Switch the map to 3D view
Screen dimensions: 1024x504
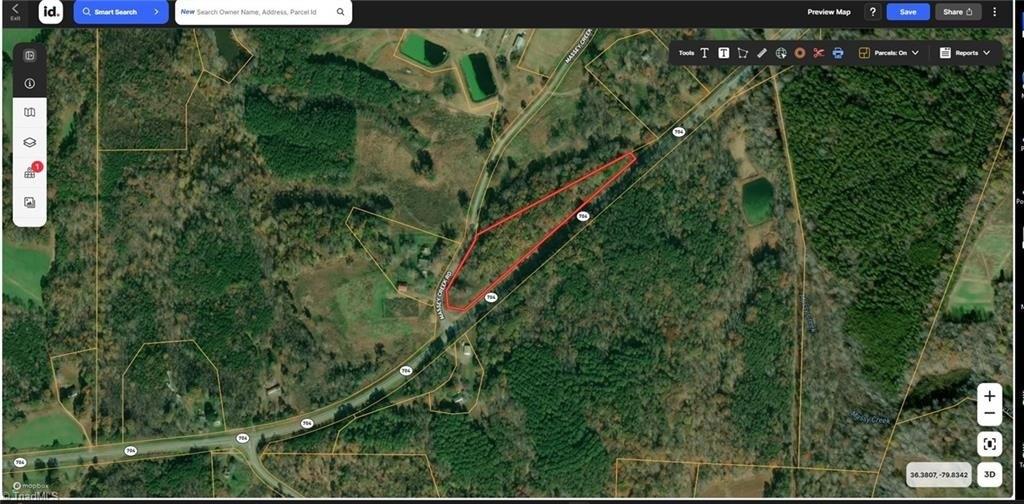click(x=989, y=474)
